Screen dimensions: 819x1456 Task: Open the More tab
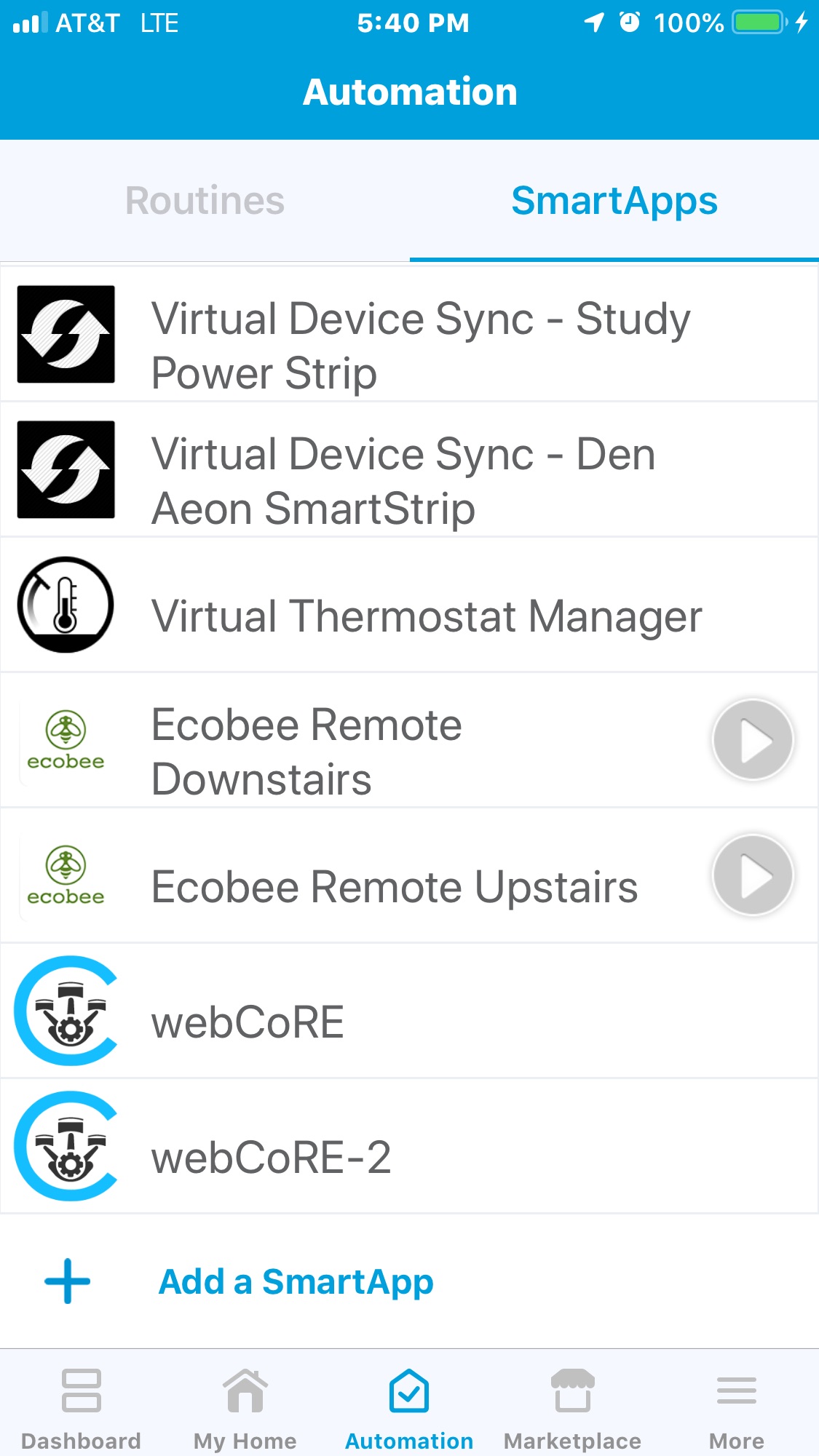(737, 1409)
